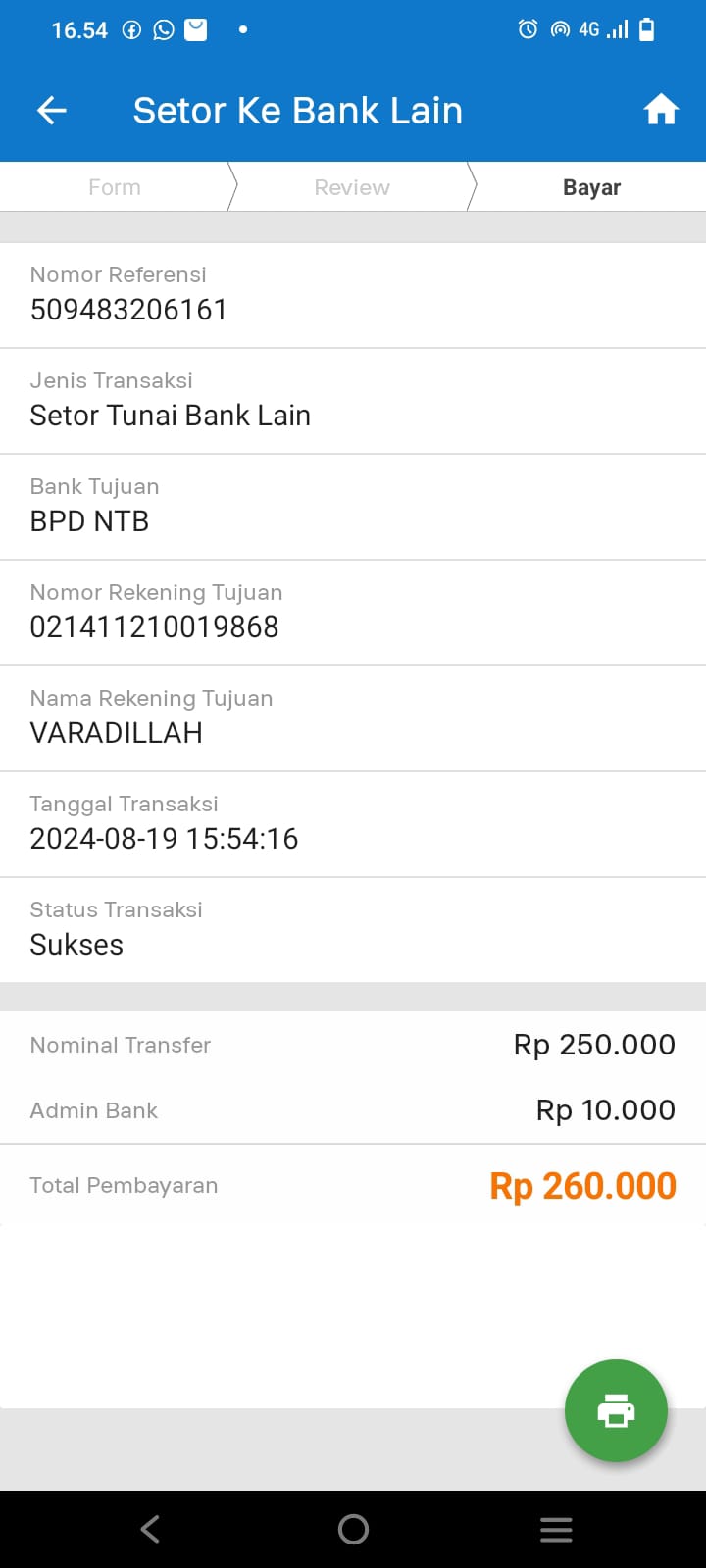Open the home icon in header
706x1568 pixels.
[661, 110]
